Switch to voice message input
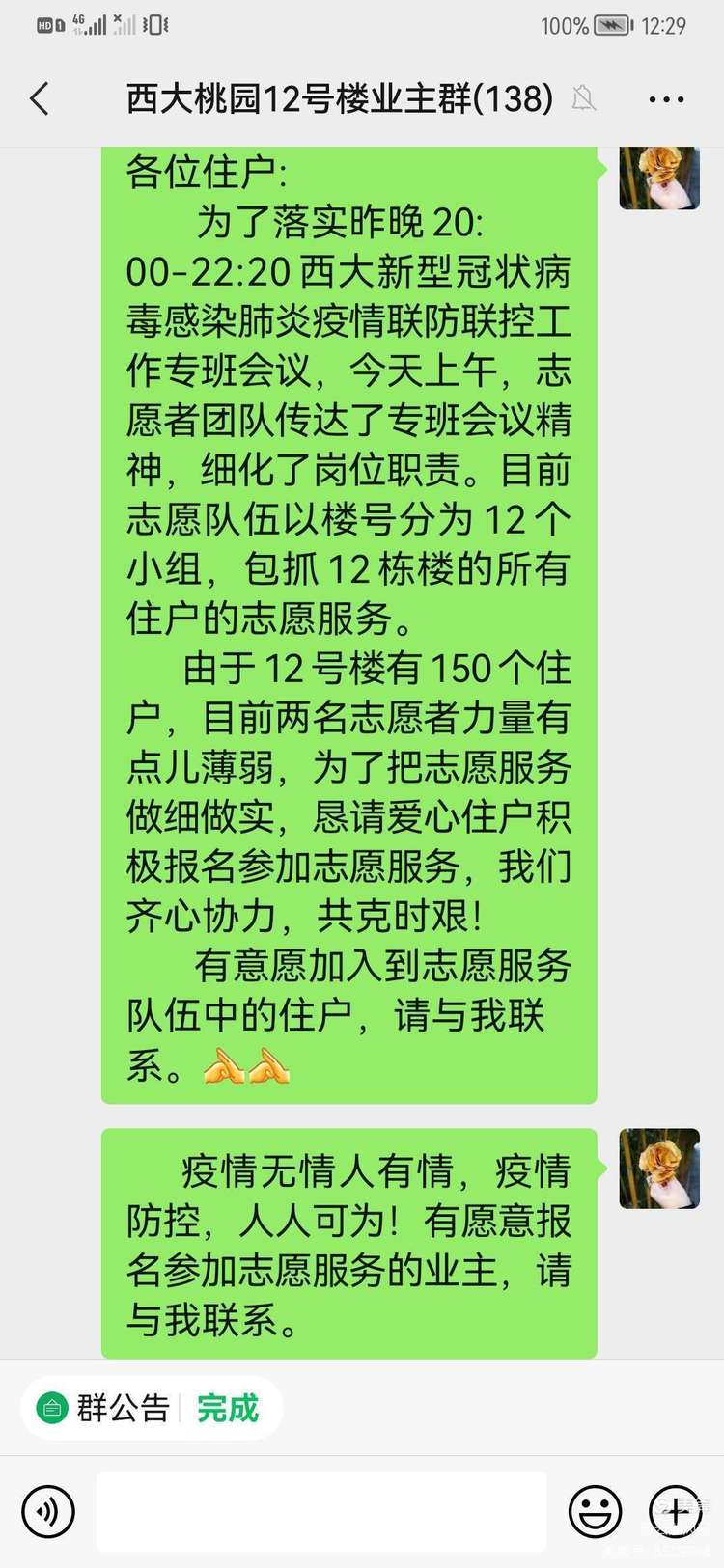This screenshot has height=1568, width=724. [48, 1510]
